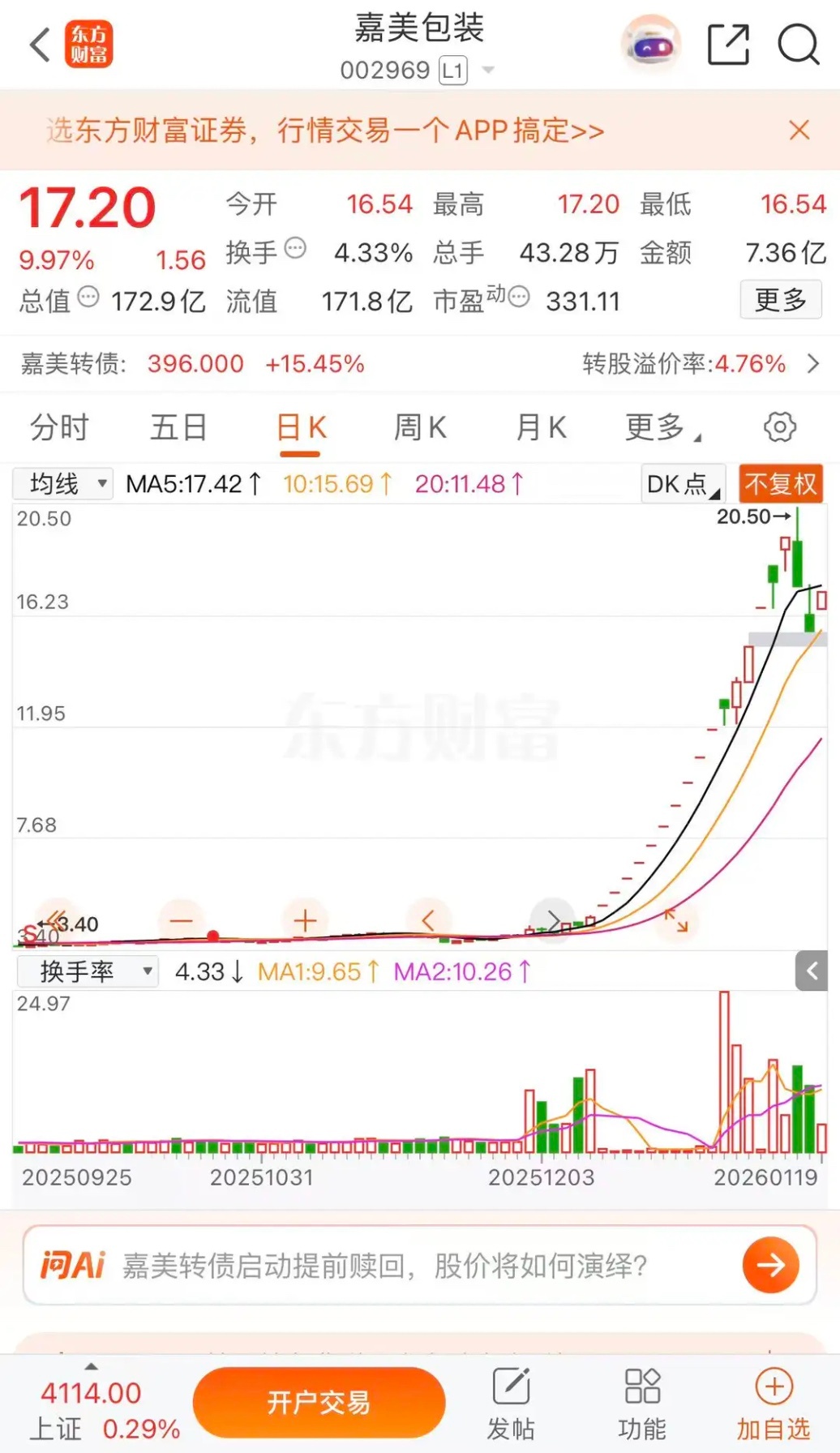Screen dimensions: 840x1453
Task: Expand the 更多 chart period options
Action: click(x=661, y=427)
